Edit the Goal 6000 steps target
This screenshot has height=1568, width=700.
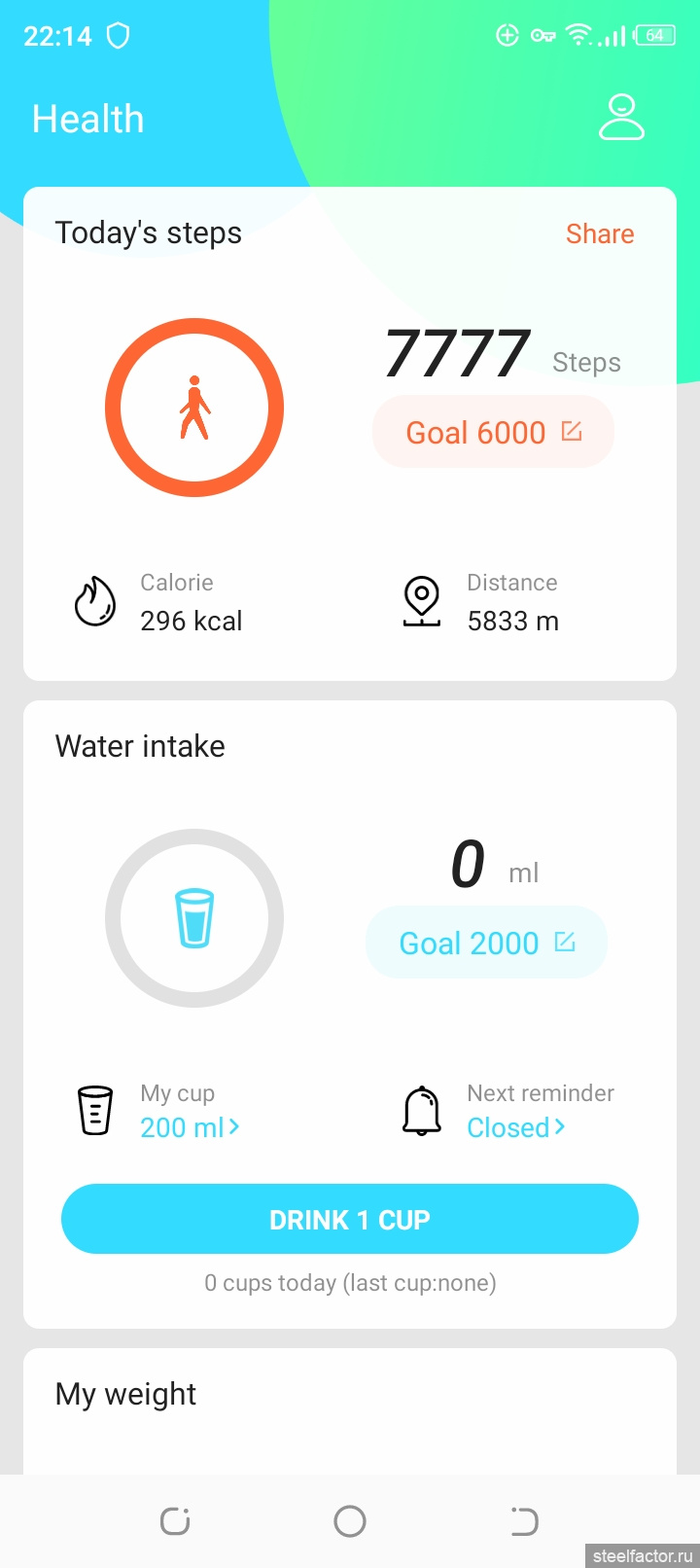[x=493, y=432]
